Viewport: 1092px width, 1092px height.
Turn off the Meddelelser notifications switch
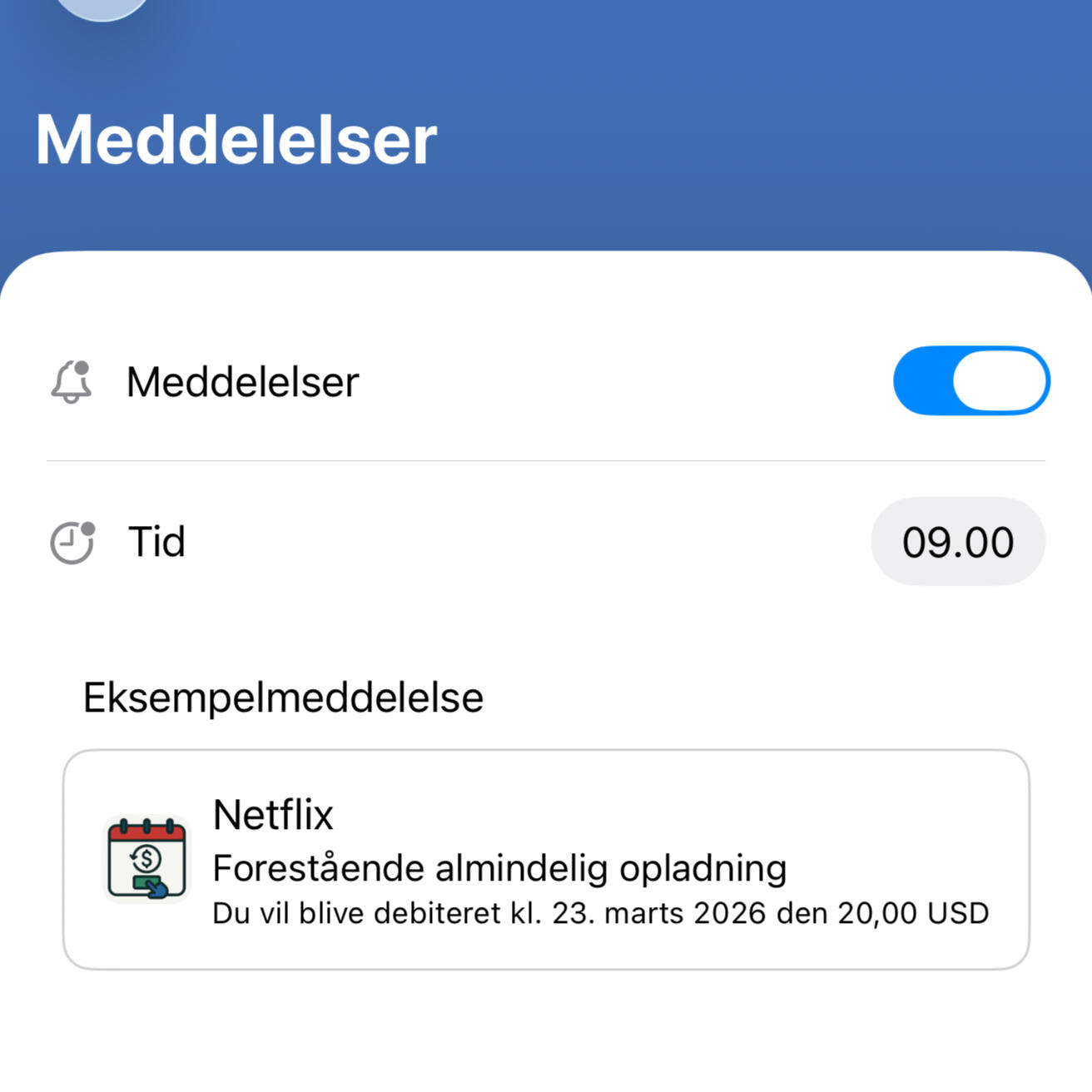[x=970, y=381]
